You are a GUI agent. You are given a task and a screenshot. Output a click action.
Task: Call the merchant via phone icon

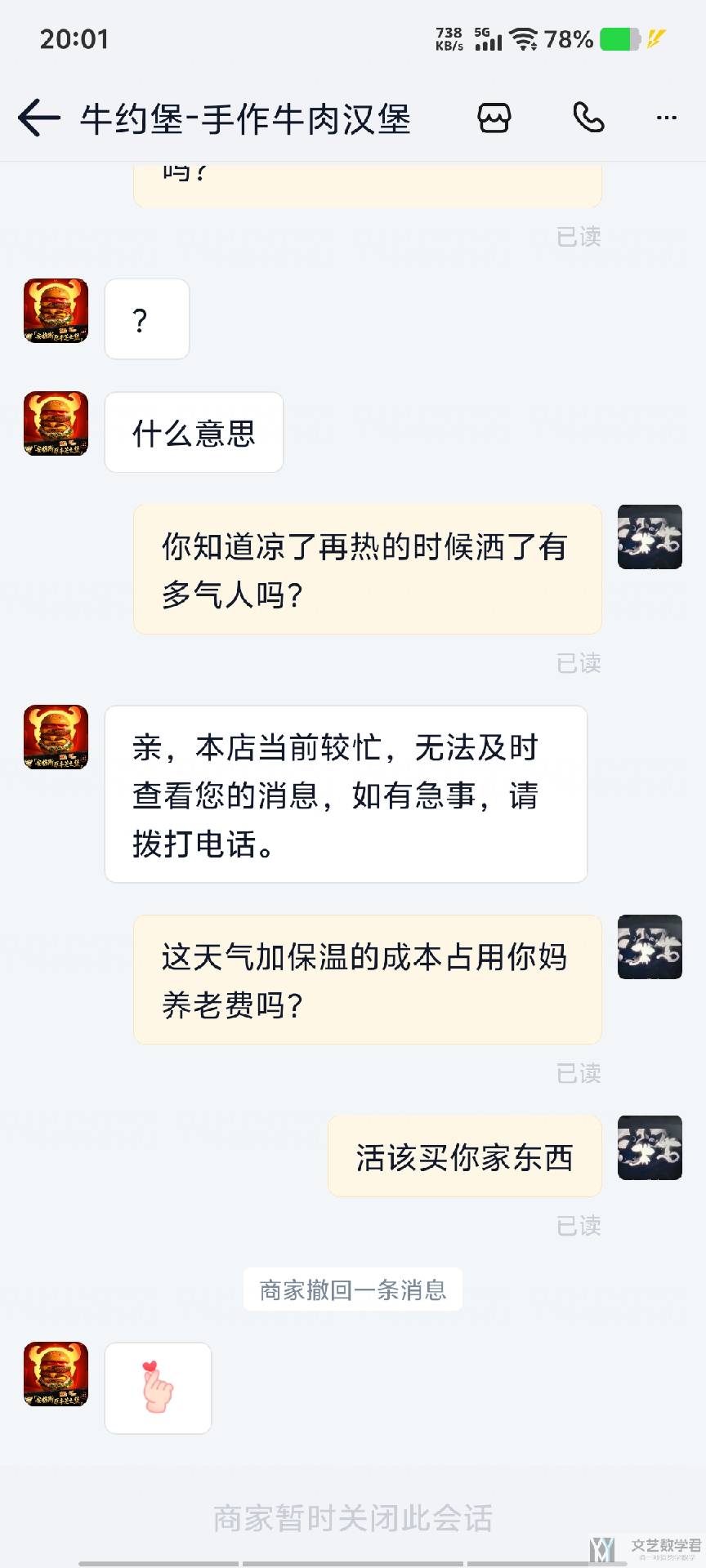coord(588,118)
